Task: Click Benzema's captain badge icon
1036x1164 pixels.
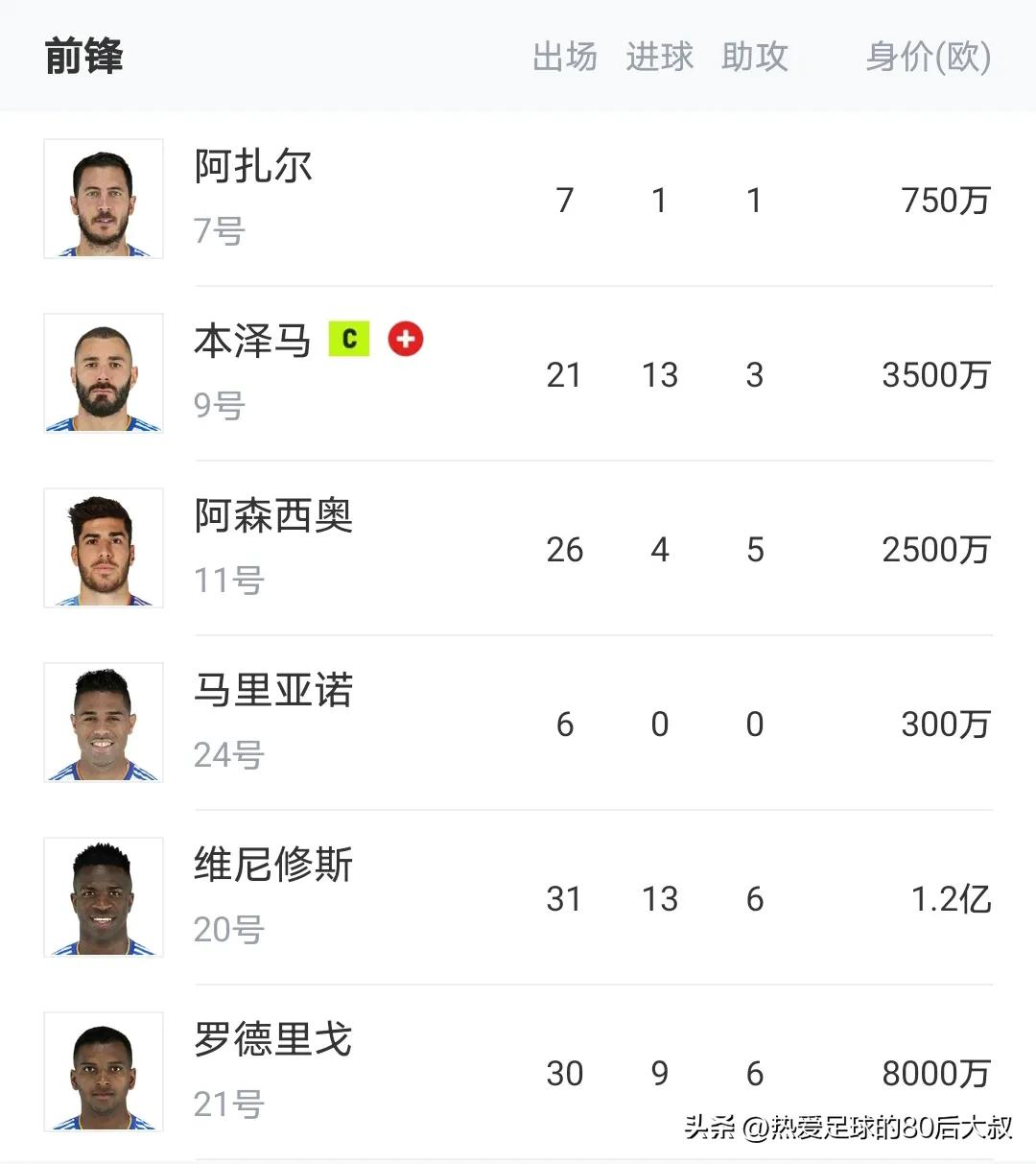Action: click(x=347, y=338)
